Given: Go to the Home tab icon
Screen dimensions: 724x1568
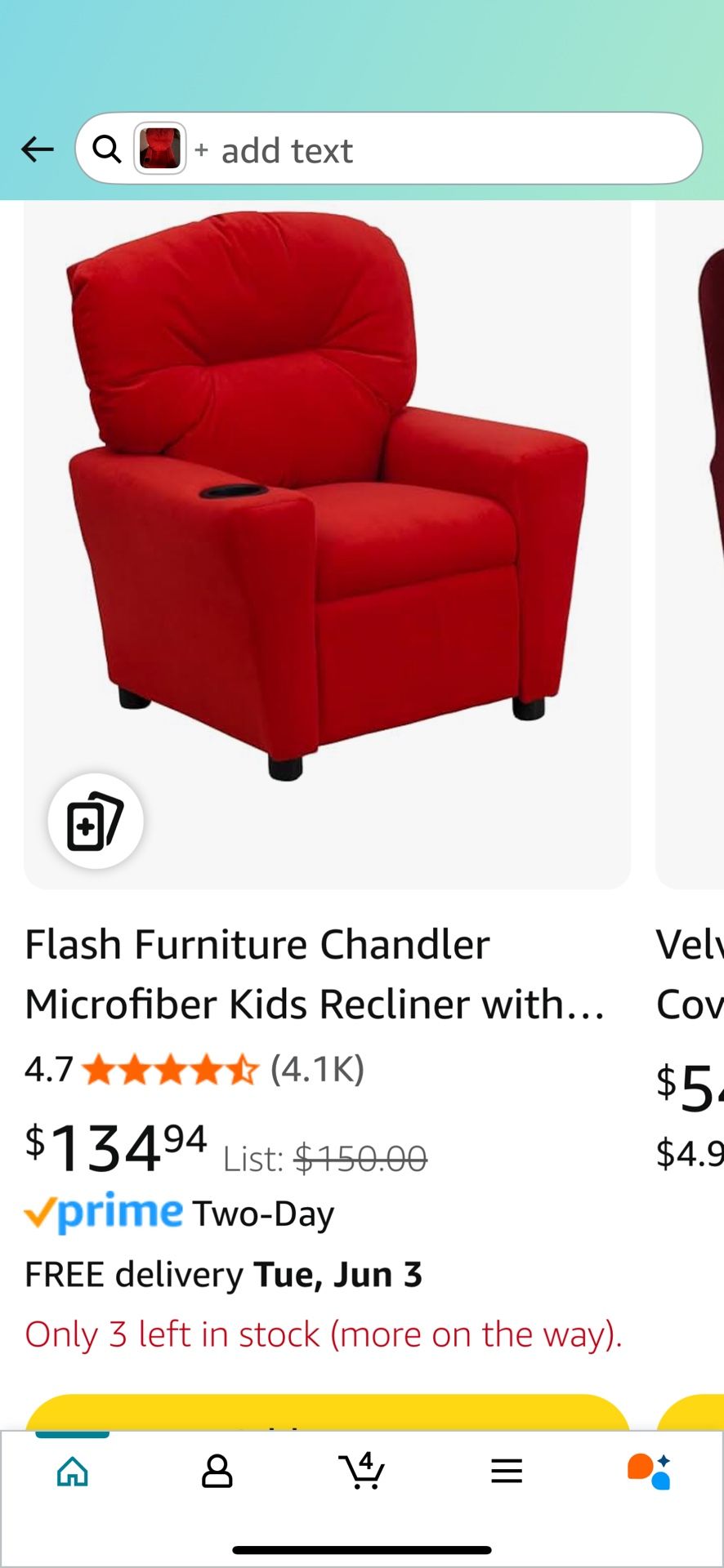Looking at the screenshot, I should [x=72, y=1472].
